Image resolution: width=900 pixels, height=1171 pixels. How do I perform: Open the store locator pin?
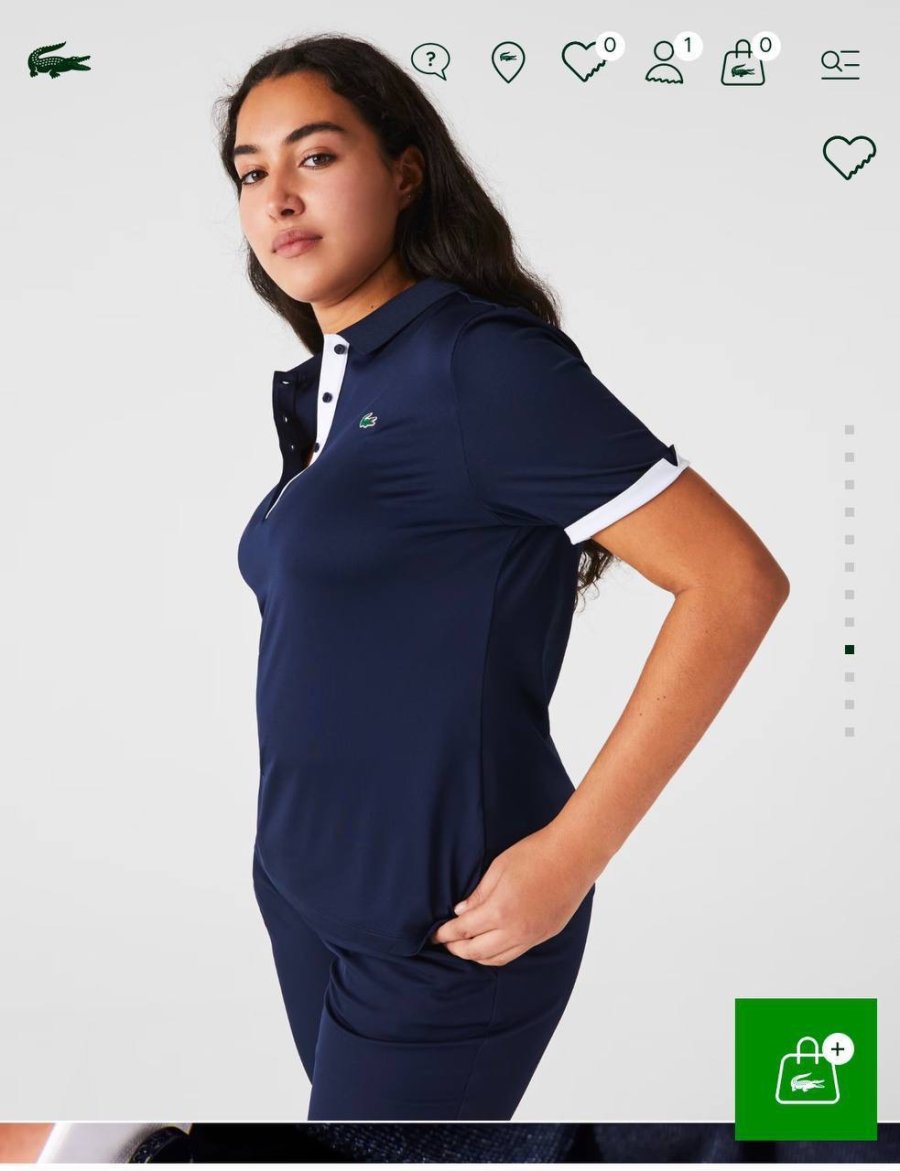point(508,62)
